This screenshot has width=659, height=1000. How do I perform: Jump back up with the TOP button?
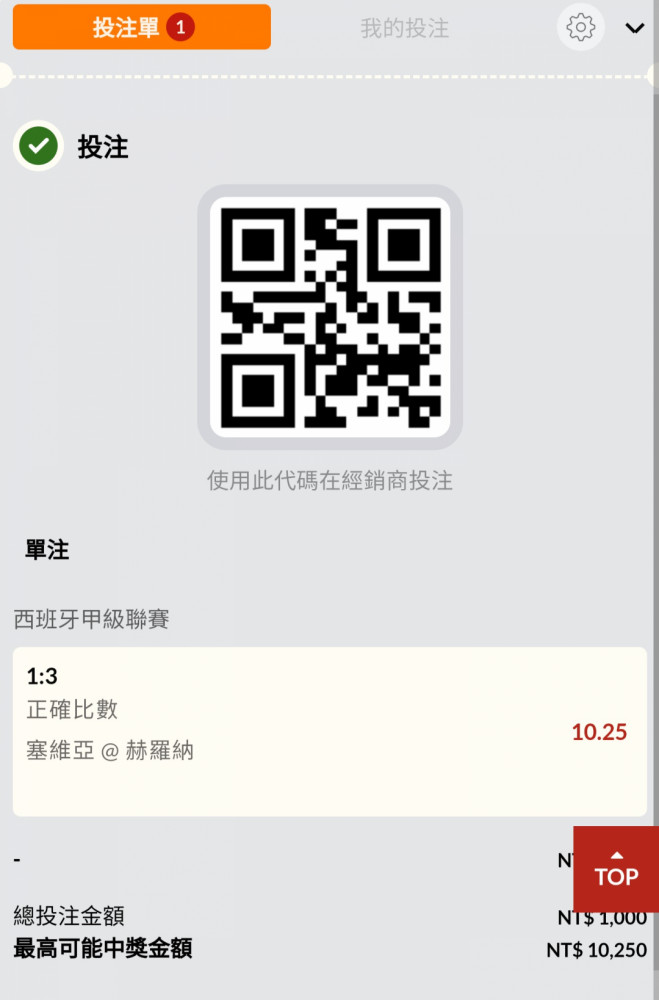click(x=615, y=869)
